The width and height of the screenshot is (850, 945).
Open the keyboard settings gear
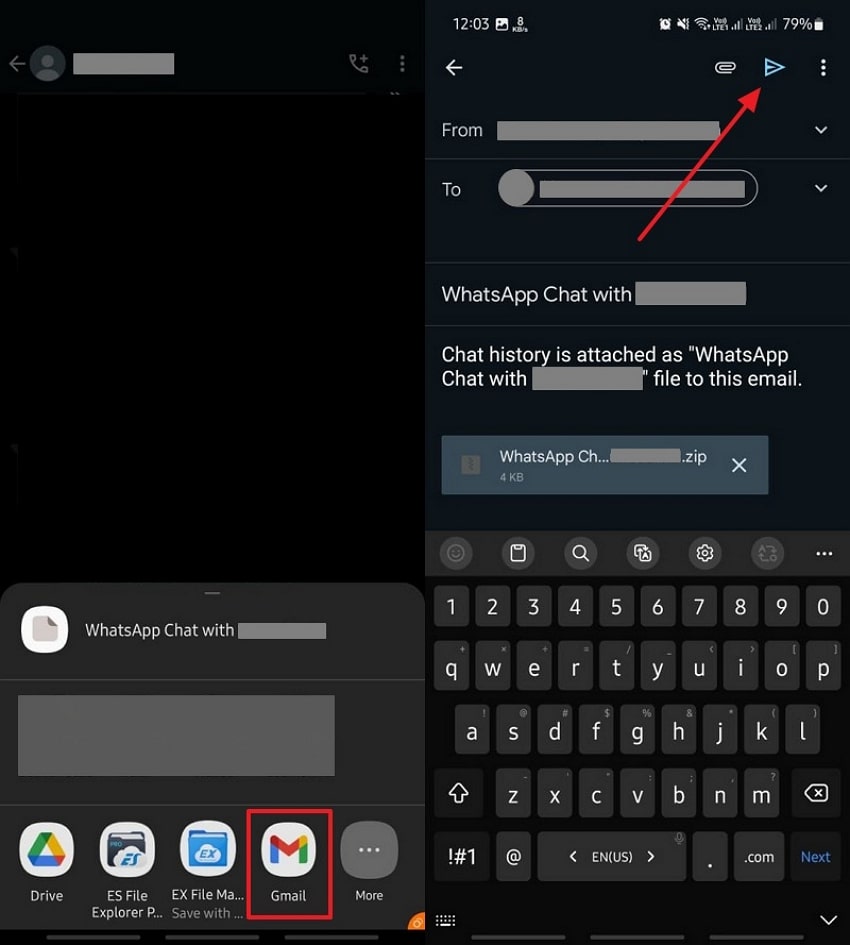[x=705, y=553]
